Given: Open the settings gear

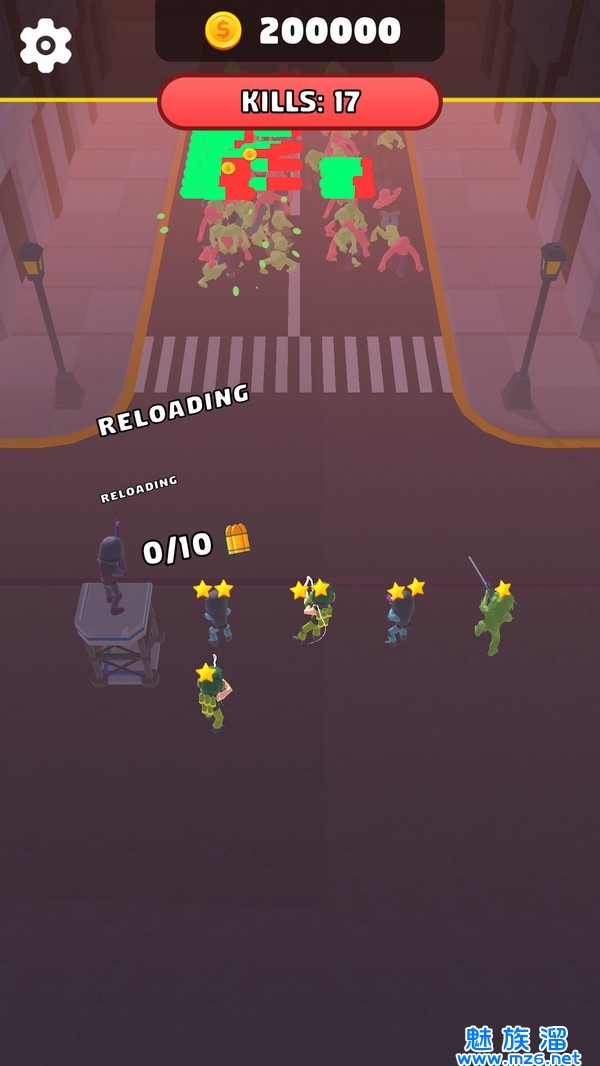Looking at the screenshot, I should click(46, 45).
